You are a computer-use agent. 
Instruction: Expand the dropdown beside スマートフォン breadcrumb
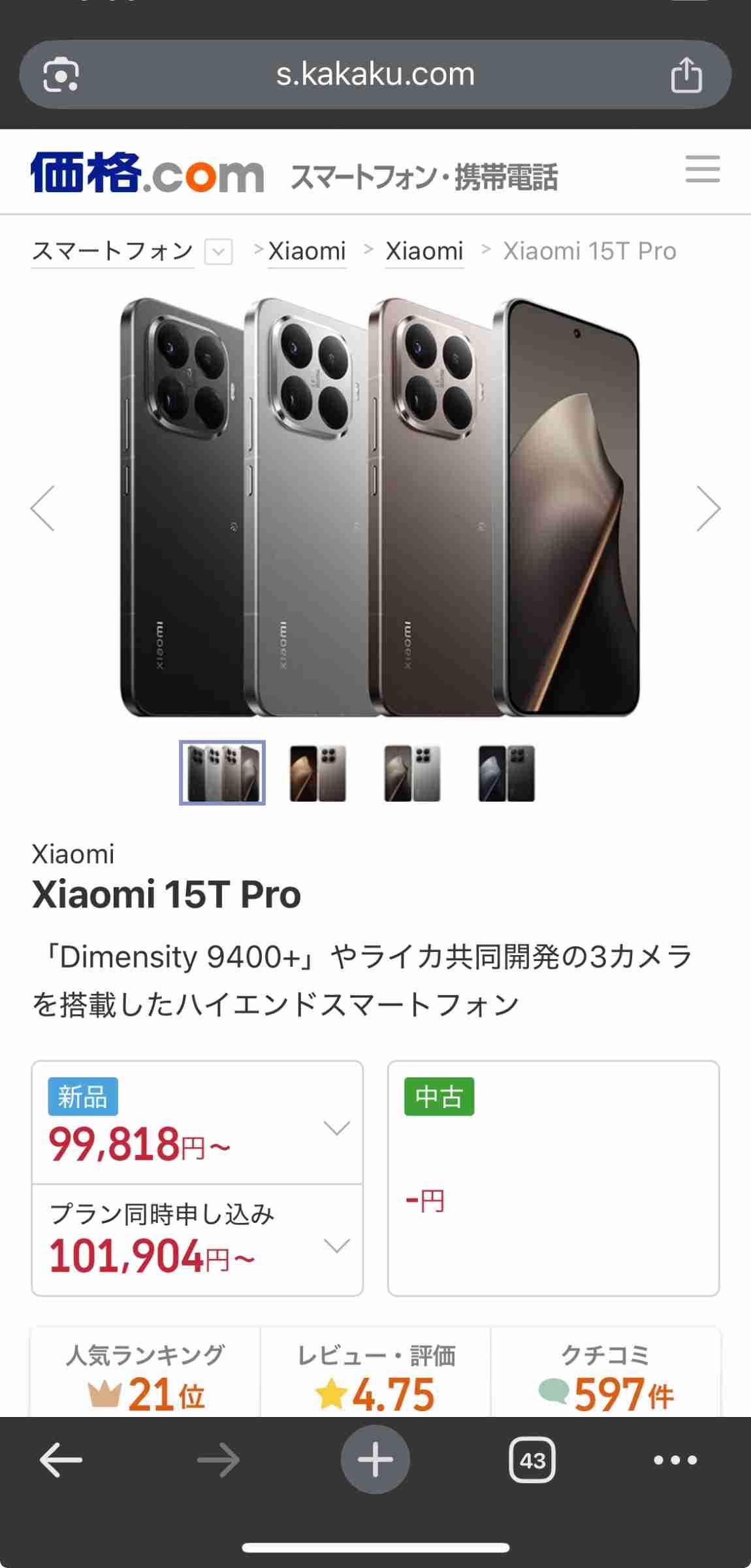coord(219,252)
